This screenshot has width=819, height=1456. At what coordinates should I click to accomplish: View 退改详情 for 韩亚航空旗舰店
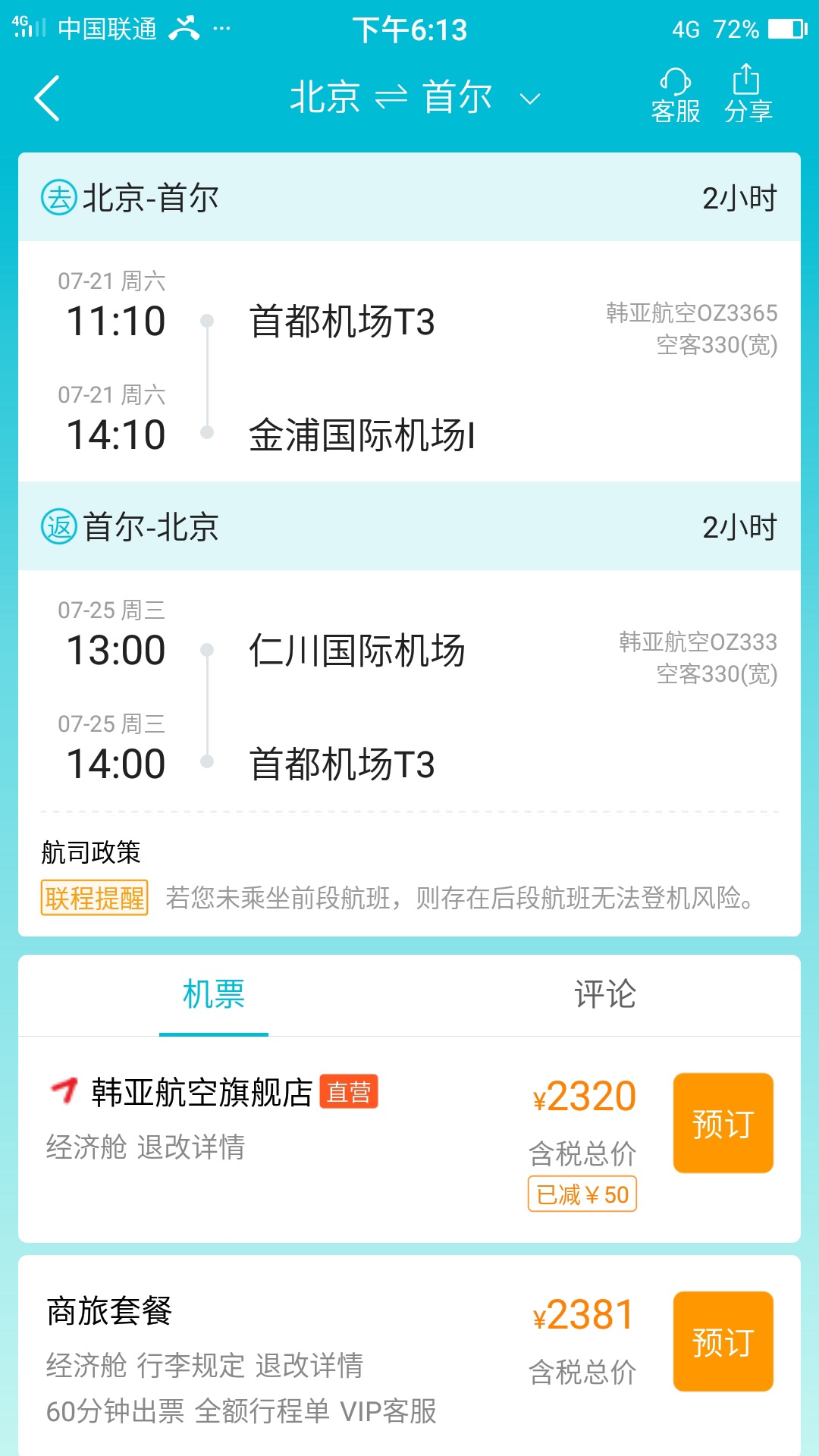(x=191, y=1147)
